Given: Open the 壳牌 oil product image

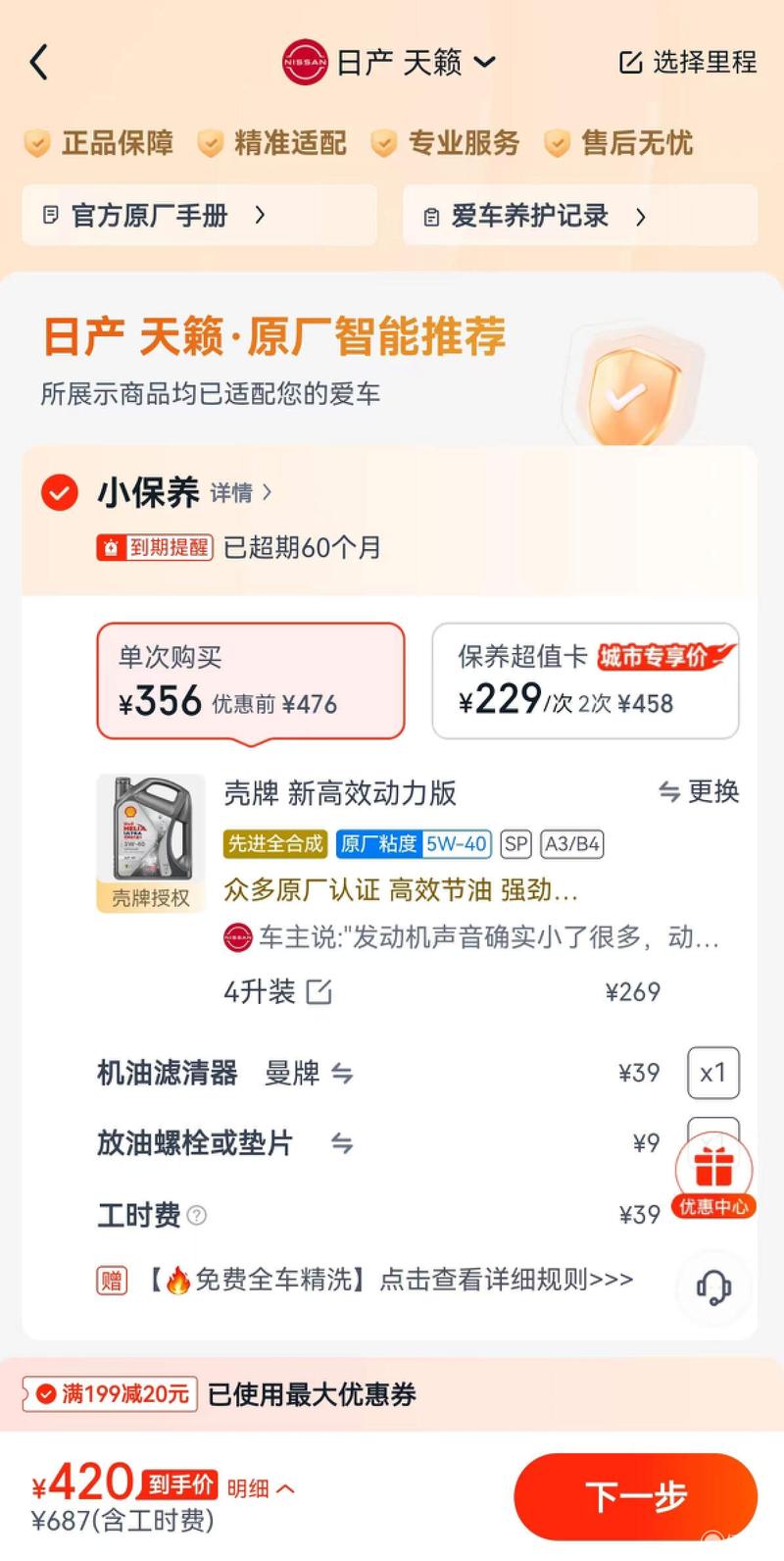Looking at the screenshot, I should (x=150, y=833).
